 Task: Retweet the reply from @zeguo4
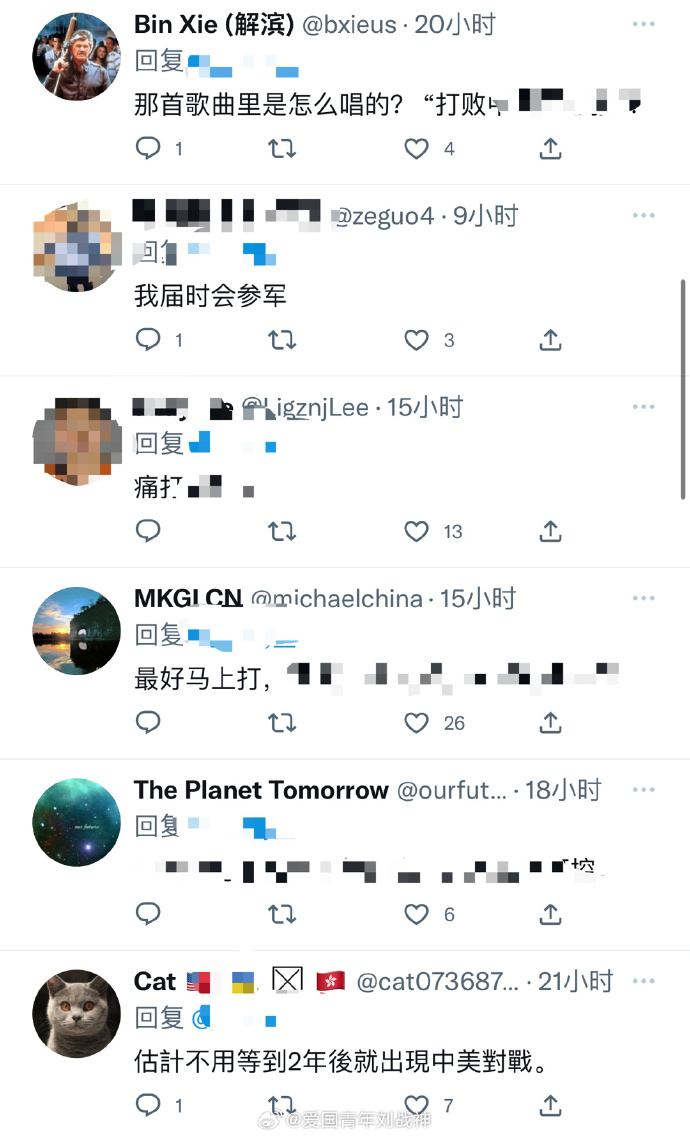[x=282, y=340]
